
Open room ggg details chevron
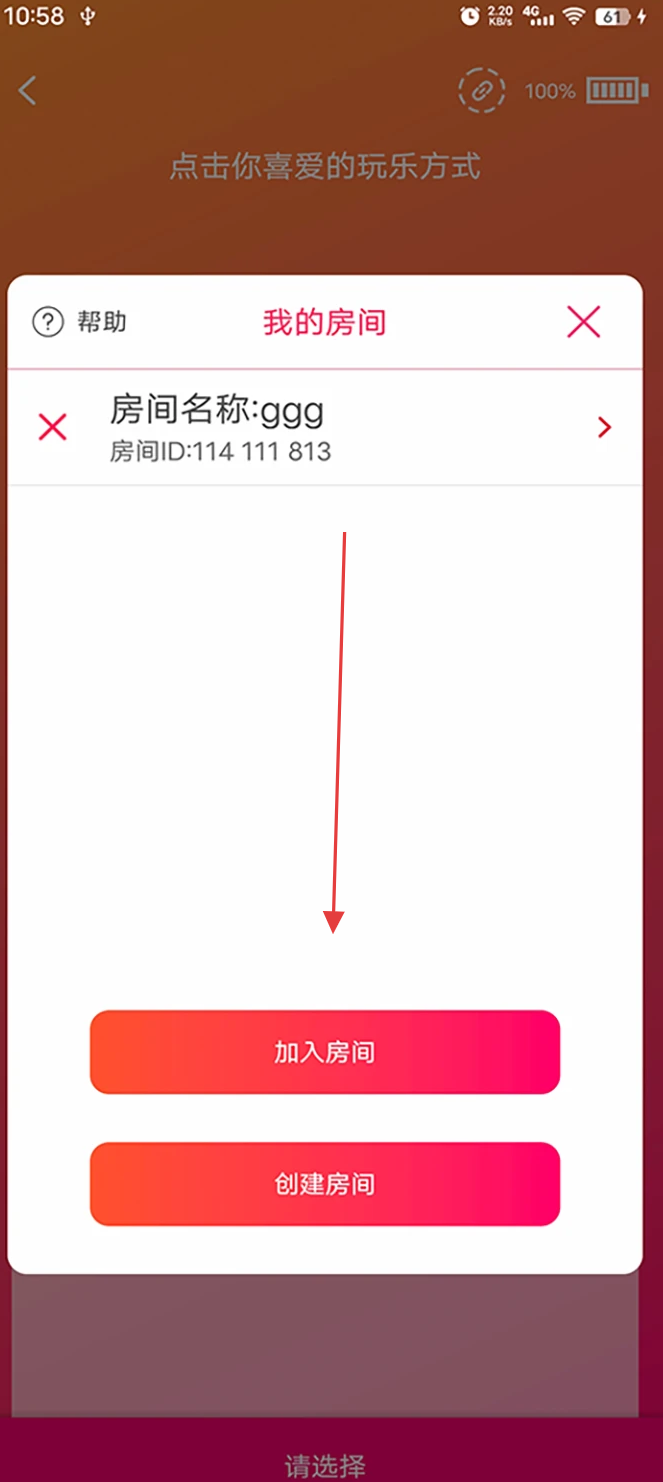click(x=604, y=428)
